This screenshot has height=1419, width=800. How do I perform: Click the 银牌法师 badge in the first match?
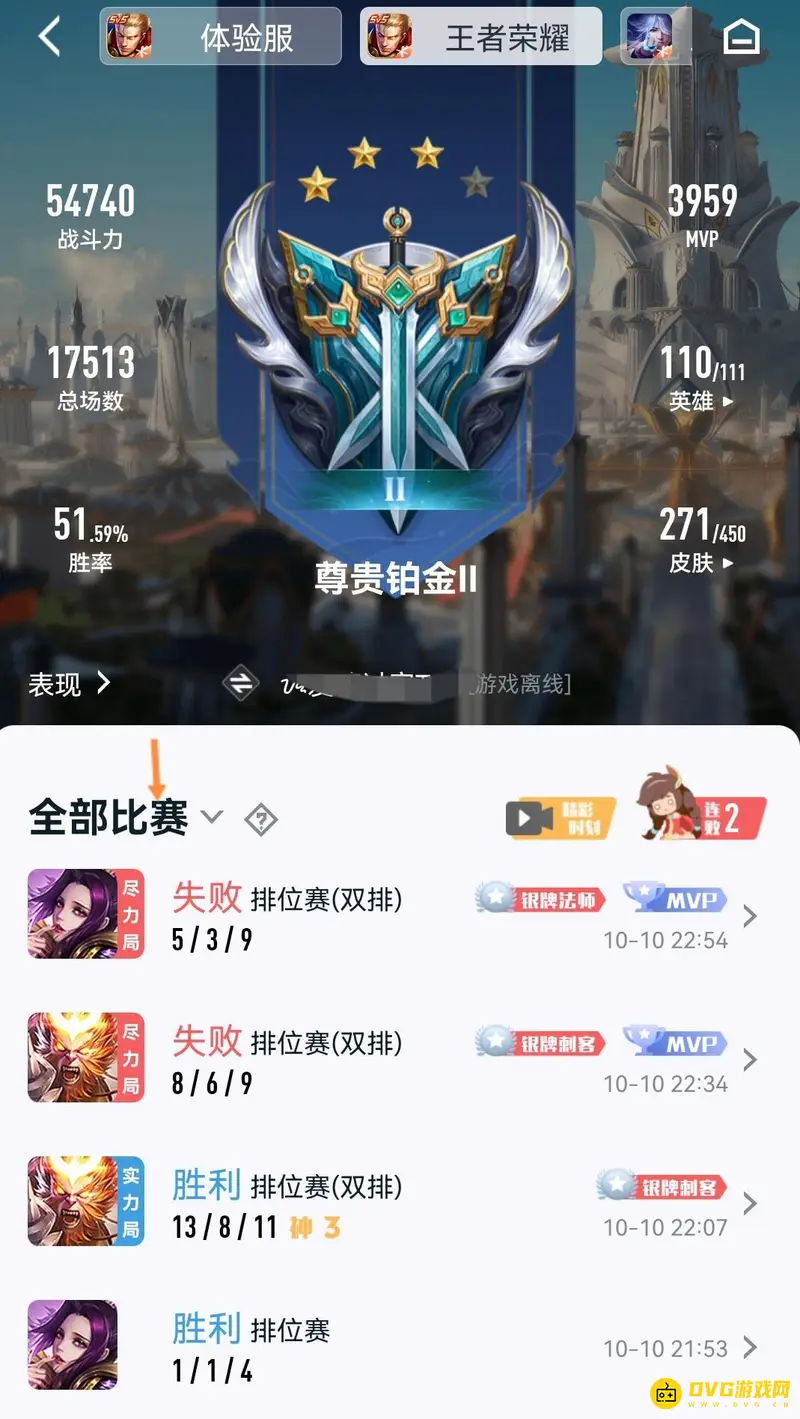point(540,900)
